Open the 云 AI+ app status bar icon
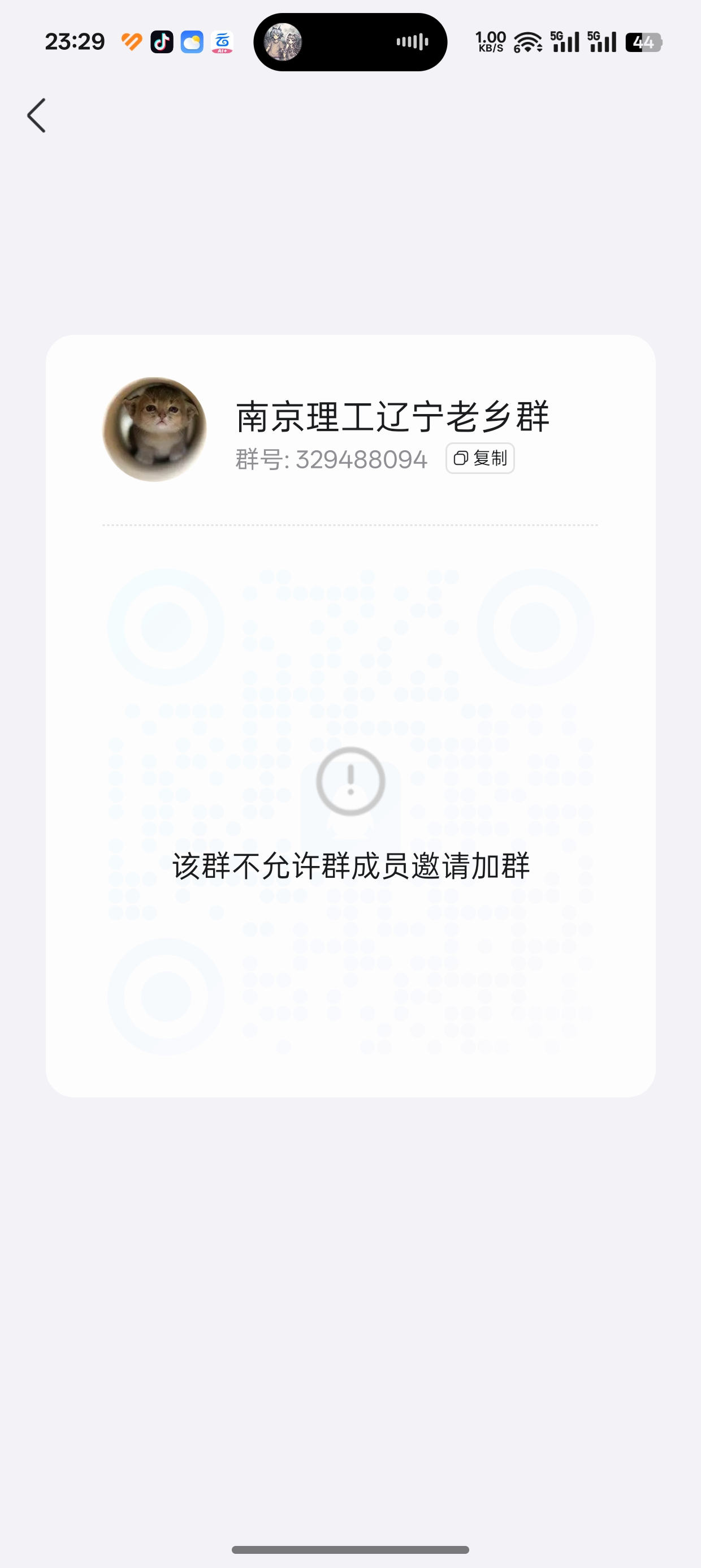701x1568 pixels. coord(221,41)
